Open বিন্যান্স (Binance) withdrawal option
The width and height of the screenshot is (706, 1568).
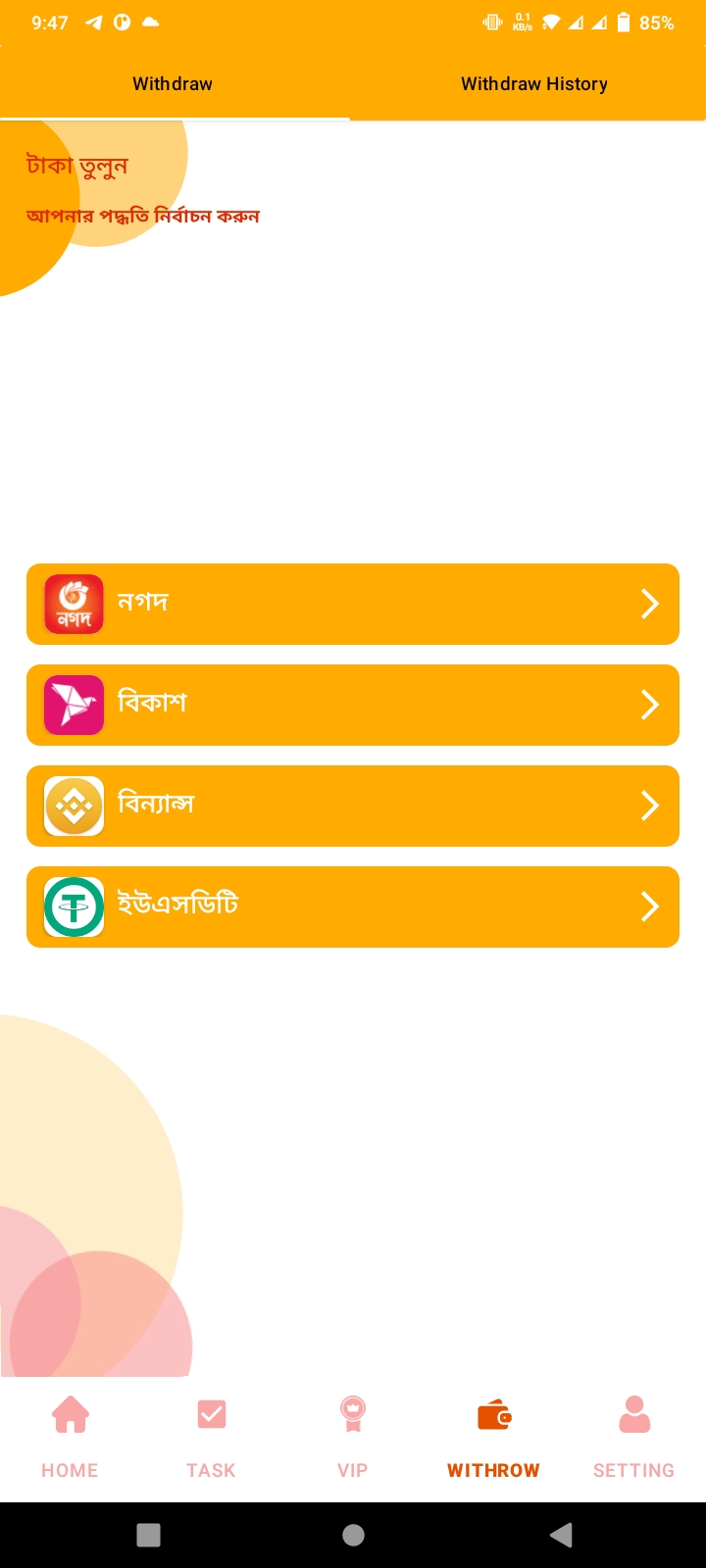pos(353,806)
